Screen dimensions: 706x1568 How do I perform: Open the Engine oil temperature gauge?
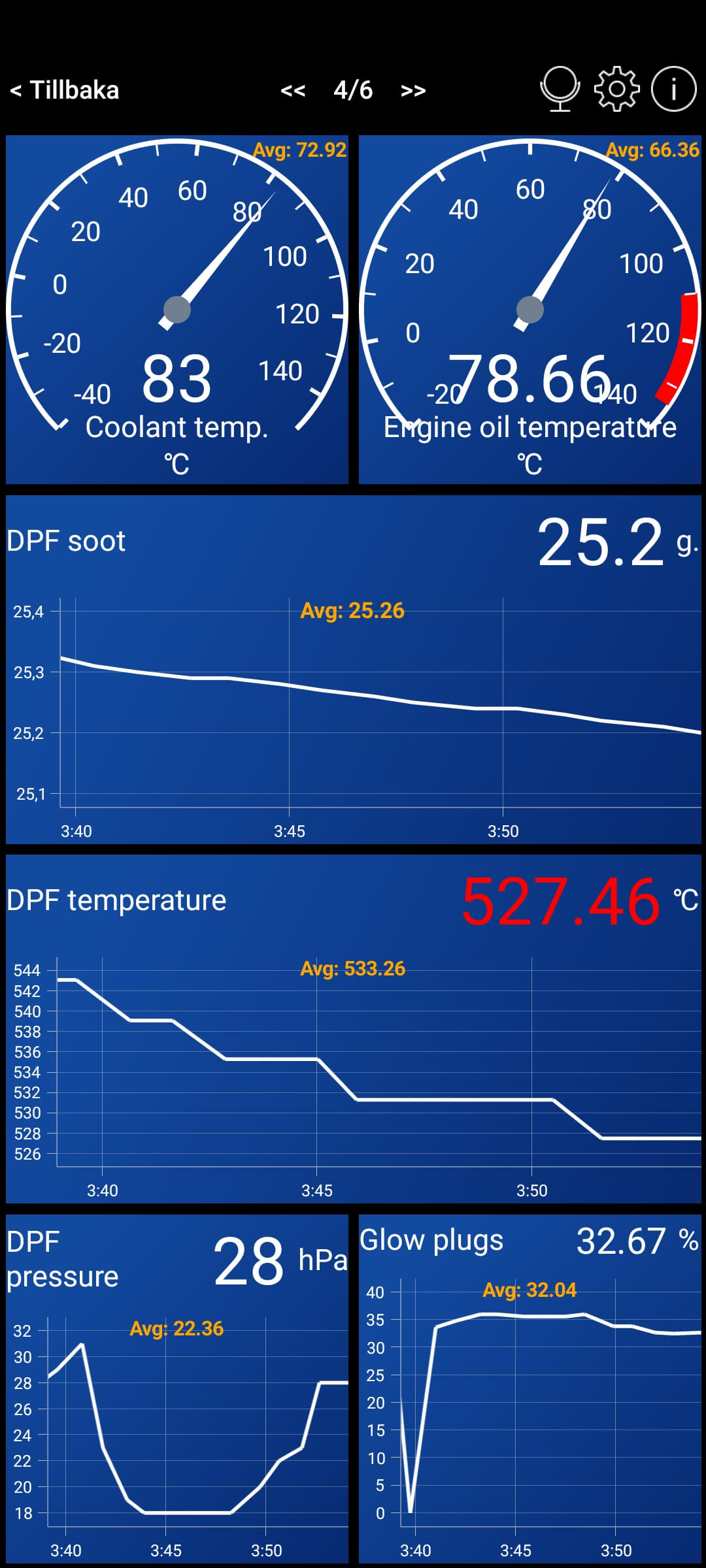click(x=529, y=310)
